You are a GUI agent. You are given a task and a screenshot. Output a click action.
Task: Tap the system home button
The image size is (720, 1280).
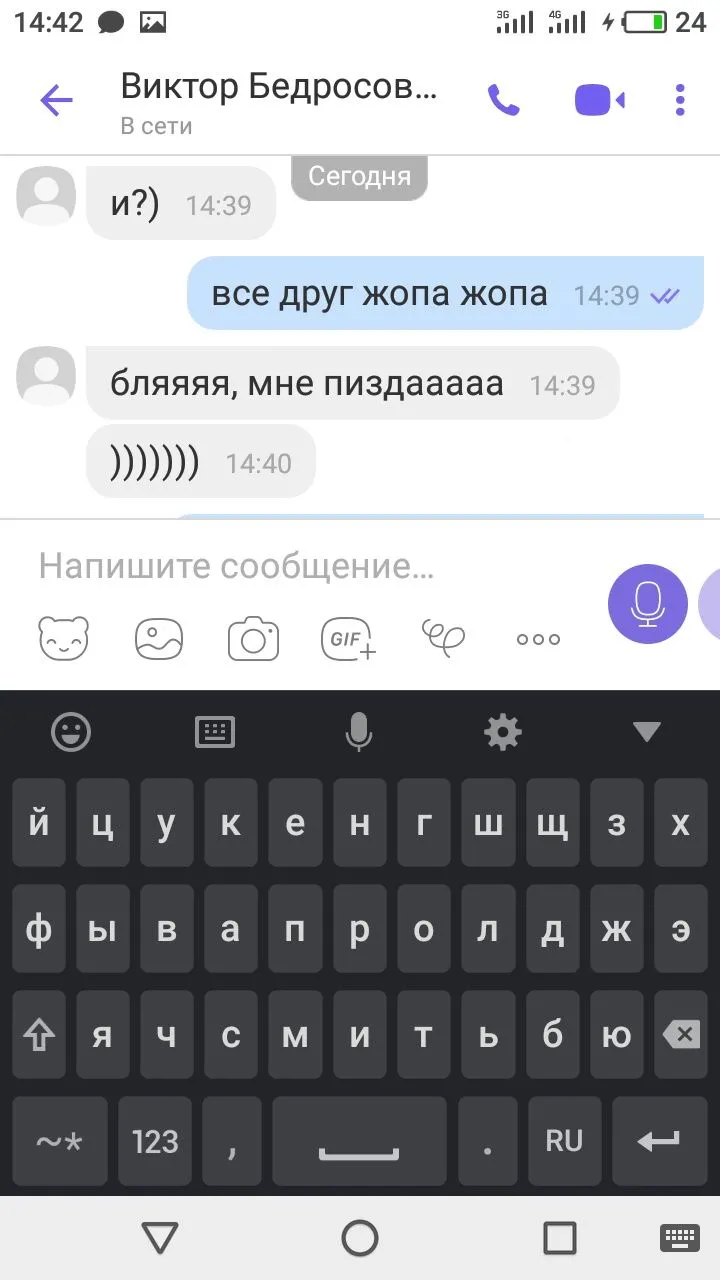360,1238
